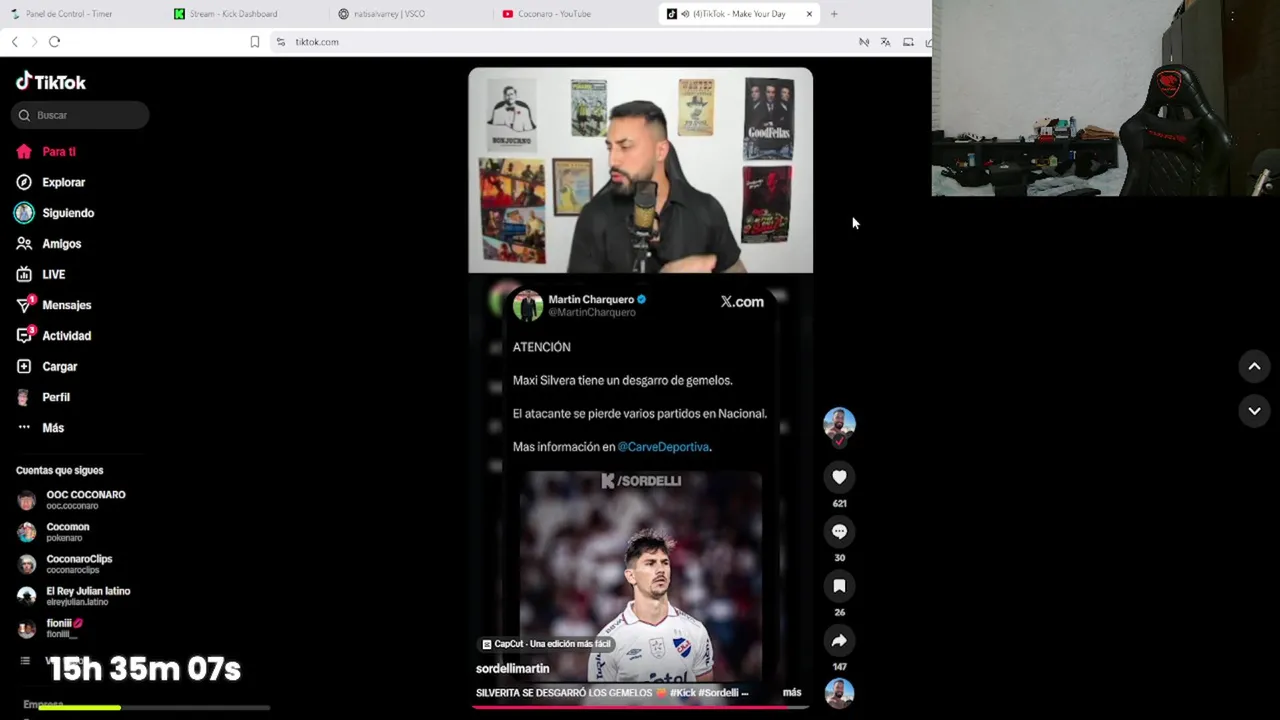Open the OOC COCONARO account
Image resolution: width=1280 pixels, height=720 pixels.
click(x=84, y=499)
